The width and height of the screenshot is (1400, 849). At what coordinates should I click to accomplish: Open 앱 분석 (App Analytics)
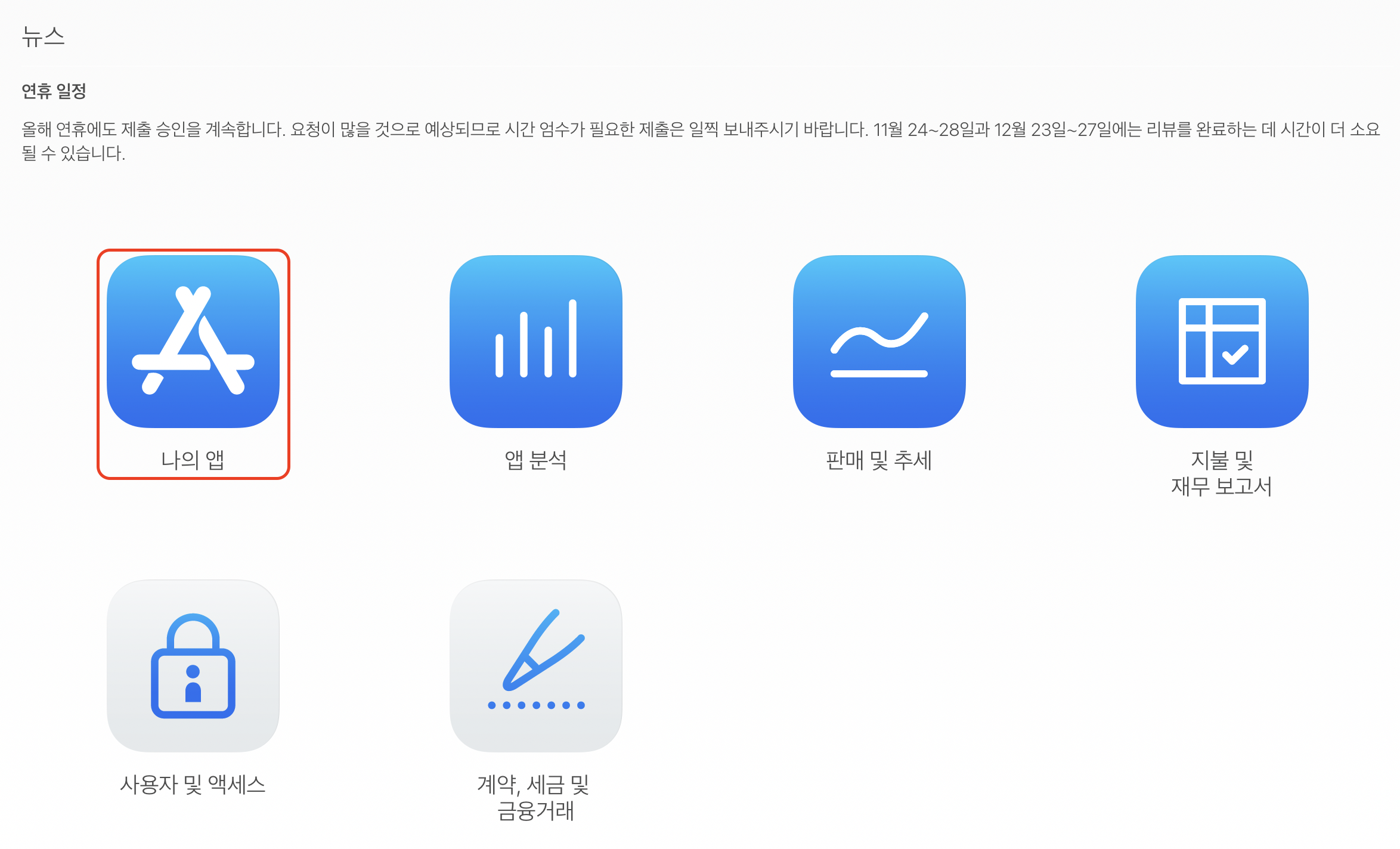(535, 342)
